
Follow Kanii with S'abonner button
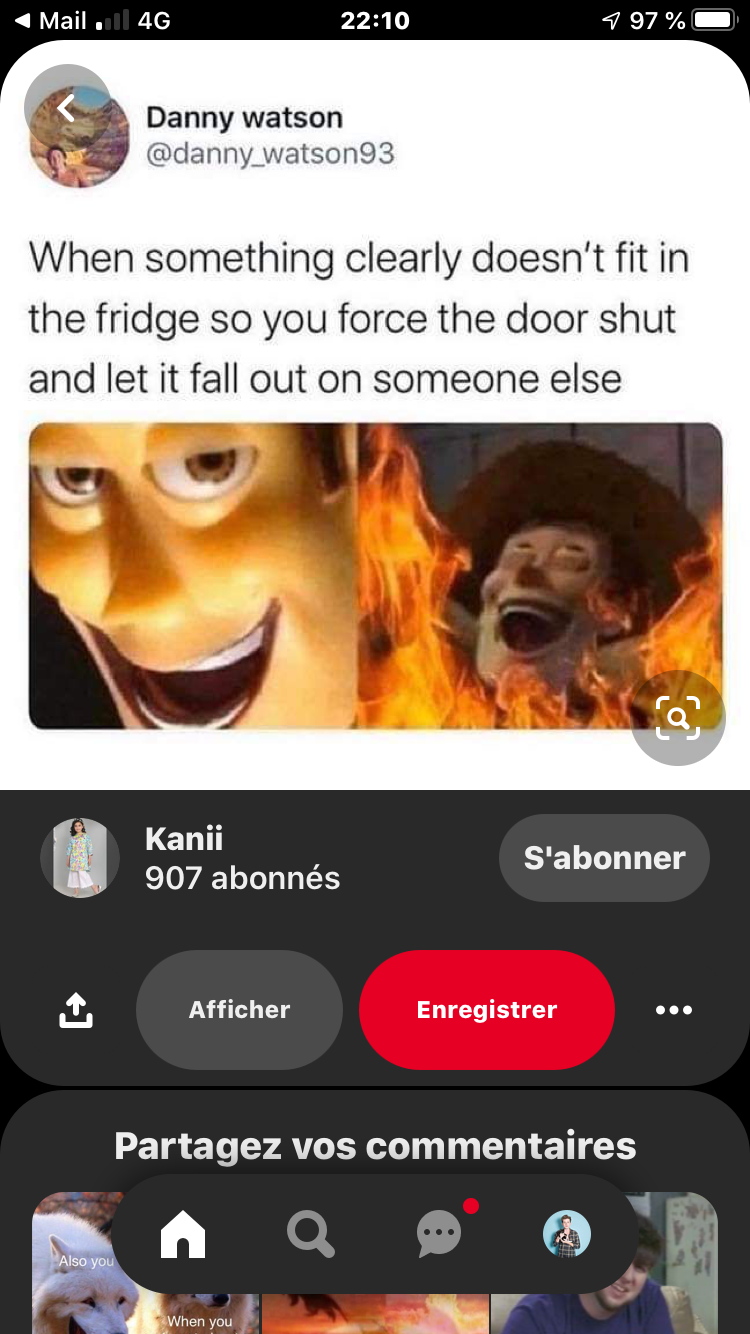[x=604, y=858]
